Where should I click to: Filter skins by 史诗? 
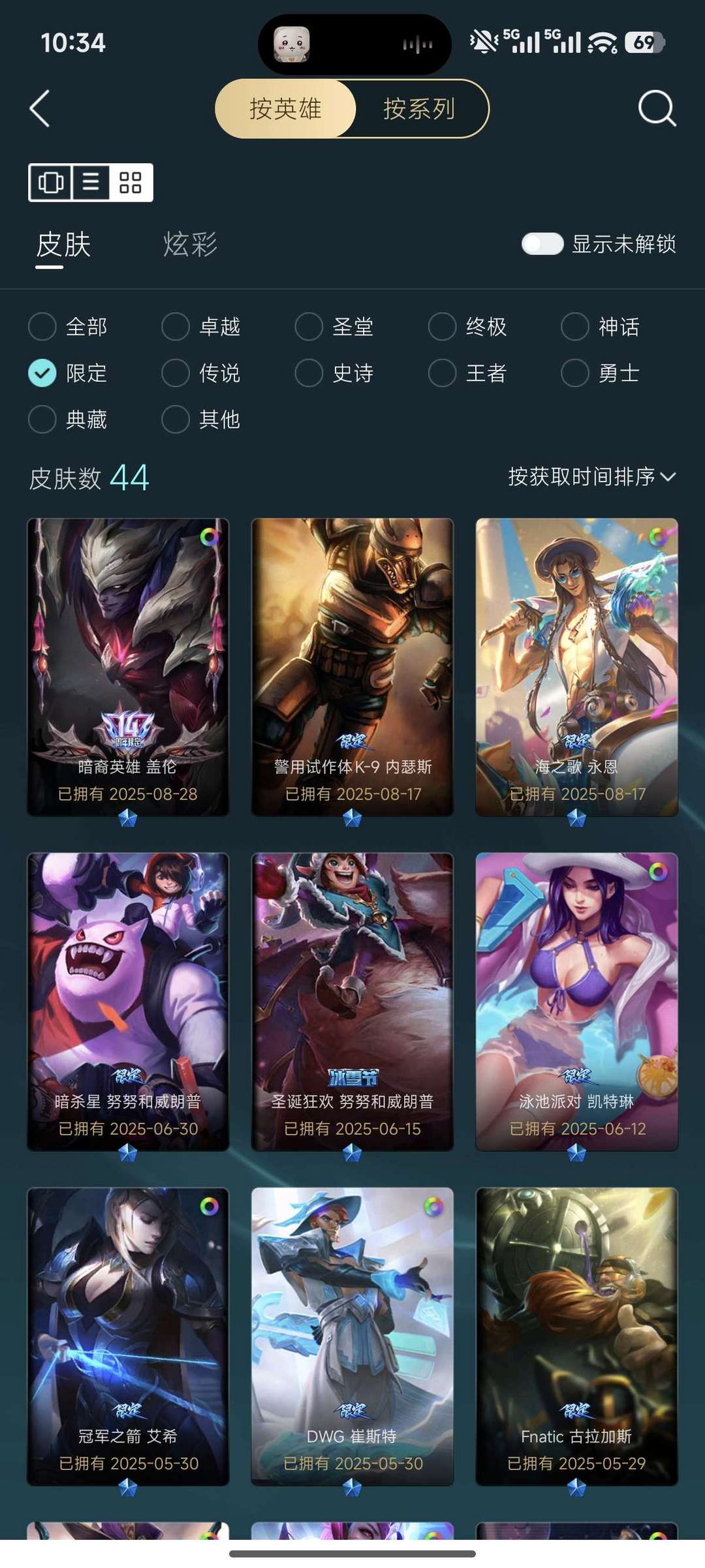tap(309, 373)
